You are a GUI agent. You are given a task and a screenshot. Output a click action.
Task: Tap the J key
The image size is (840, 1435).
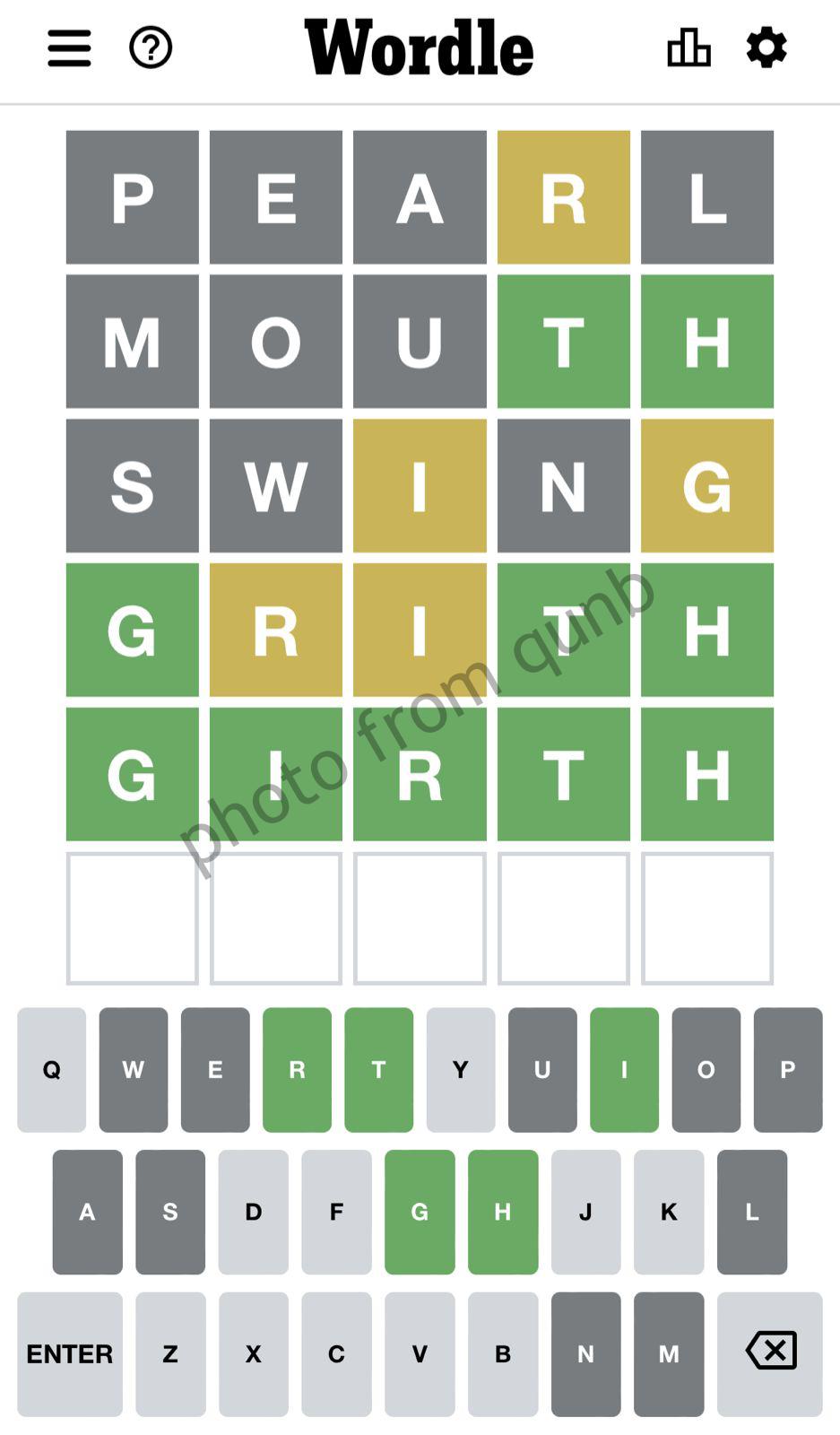(x=585, y=1212)
